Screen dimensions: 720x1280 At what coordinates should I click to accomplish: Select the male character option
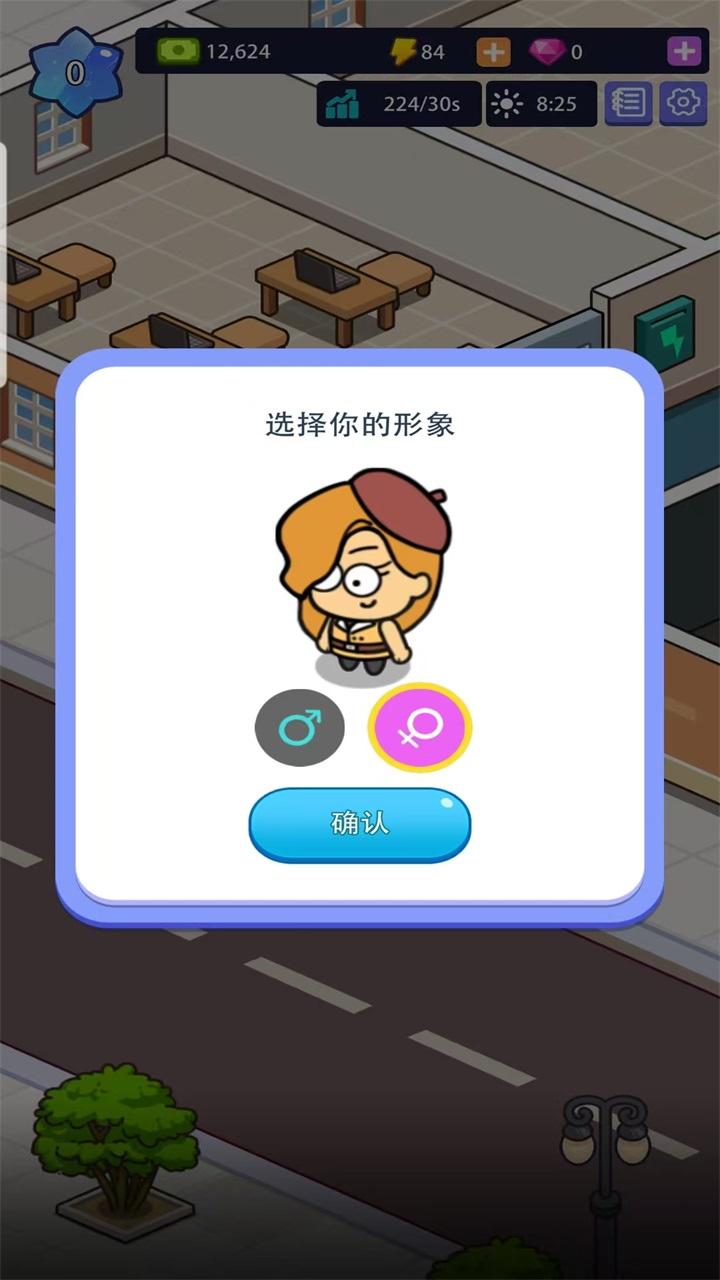click(x=300, y=728)
